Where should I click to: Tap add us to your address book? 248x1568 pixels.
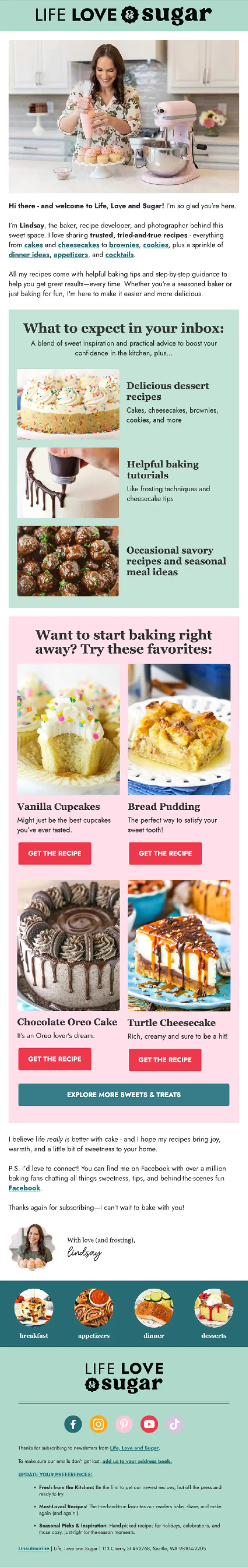(136, 1460)
